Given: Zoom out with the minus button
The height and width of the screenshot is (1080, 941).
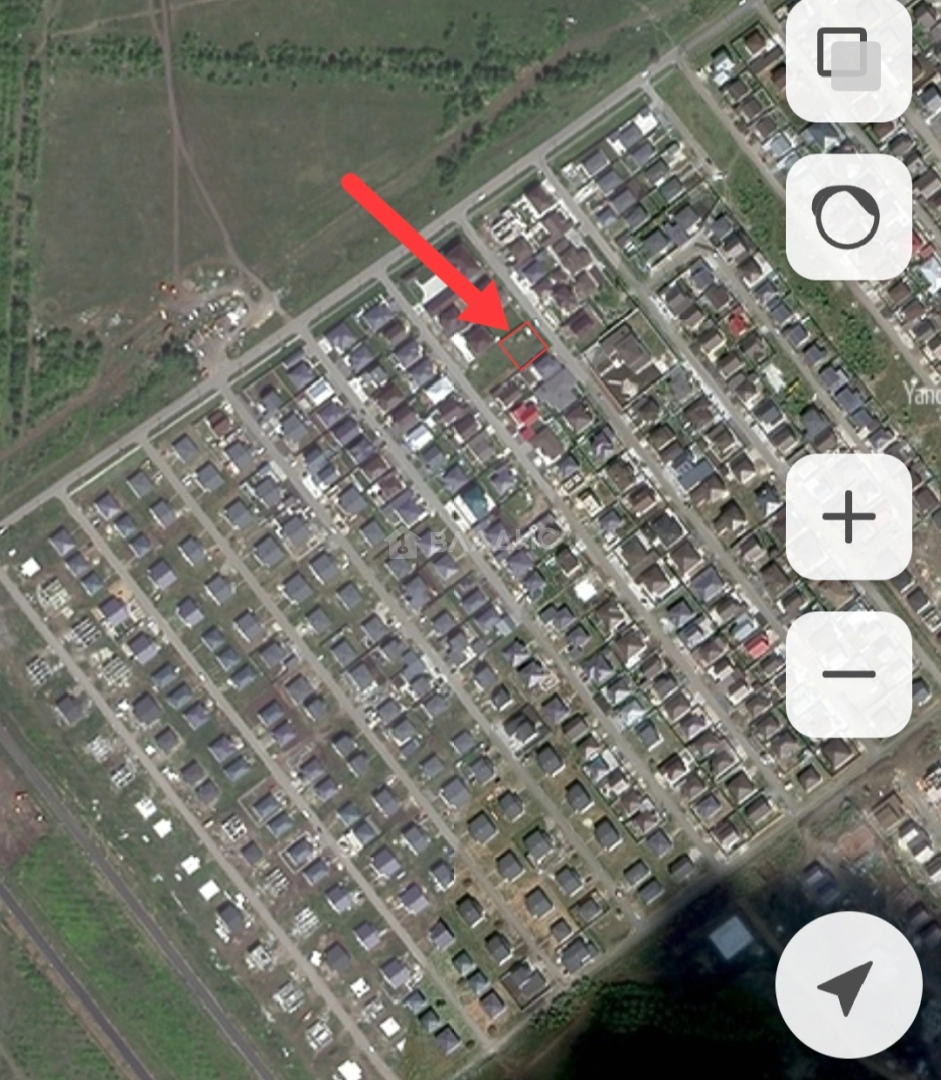Looking at the screenshot, I should 848,674.
